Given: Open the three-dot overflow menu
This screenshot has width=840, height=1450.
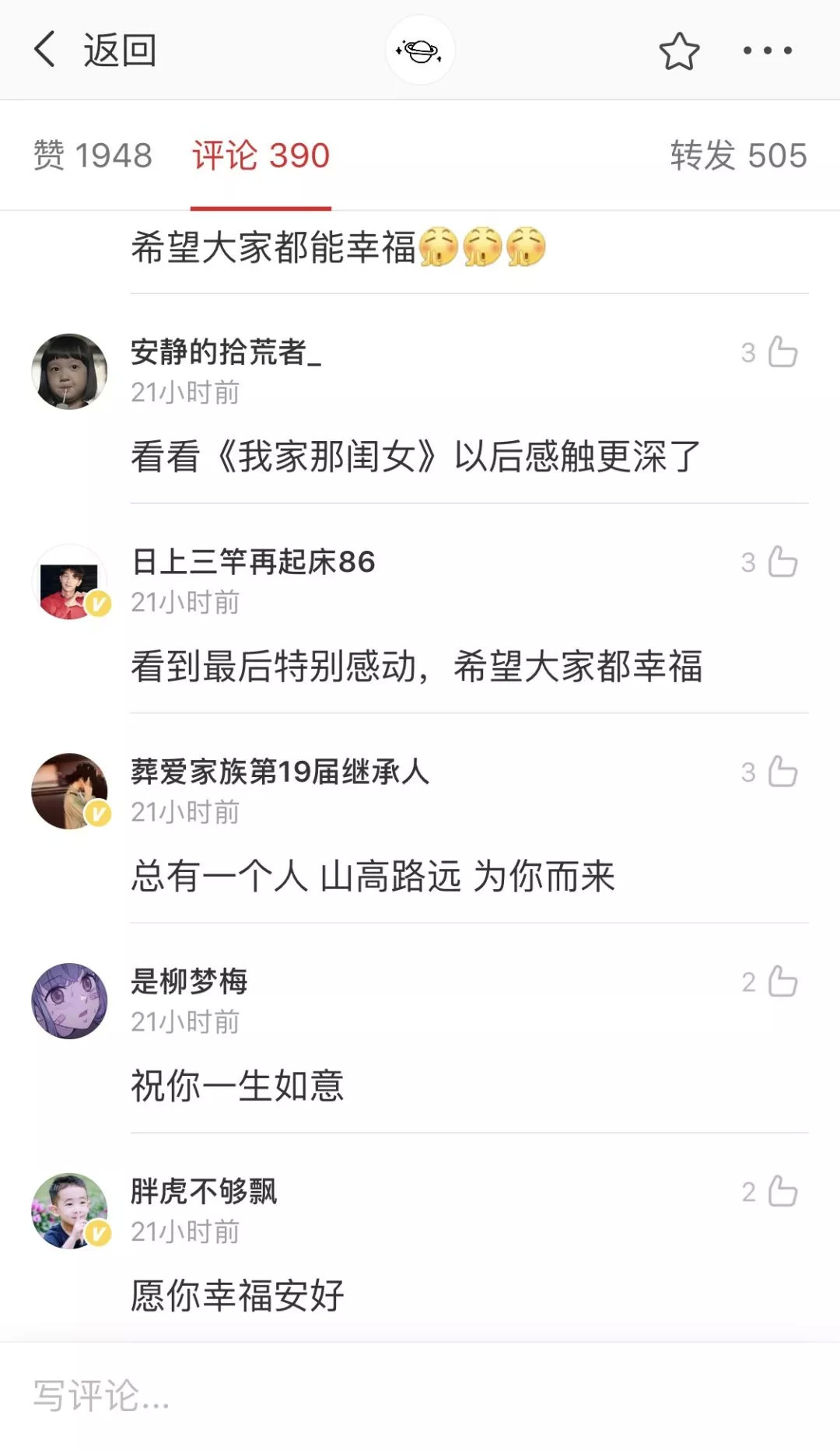Looking at the screenshot, I should pos(767,51).
